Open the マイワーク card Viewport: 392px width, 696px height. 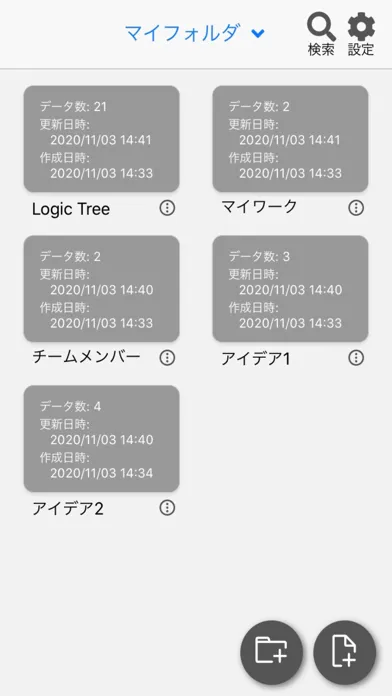point(290,139)
